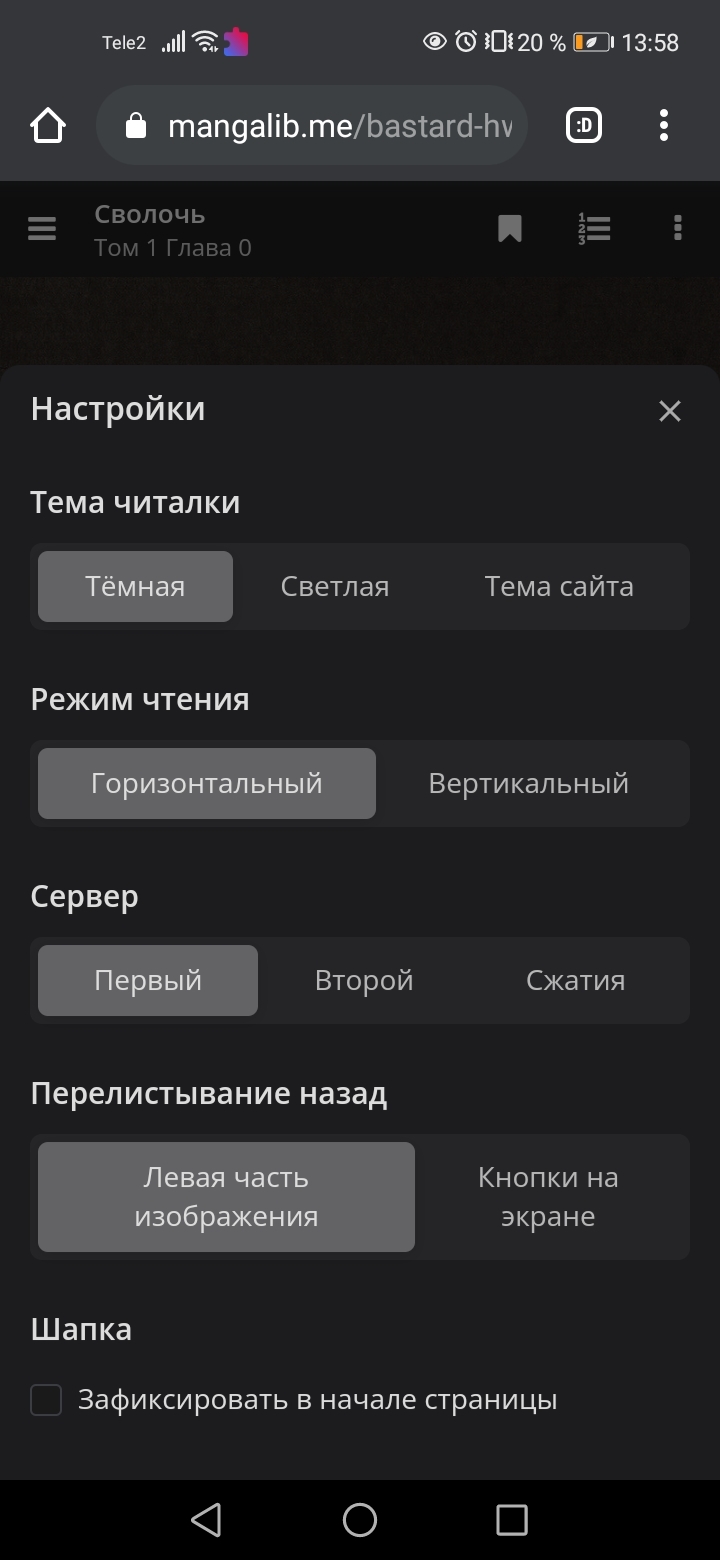Switch to Вертикальный reading mode
Image resolution: width=720 pixels, height=1560 pixels.
(529, 783)
